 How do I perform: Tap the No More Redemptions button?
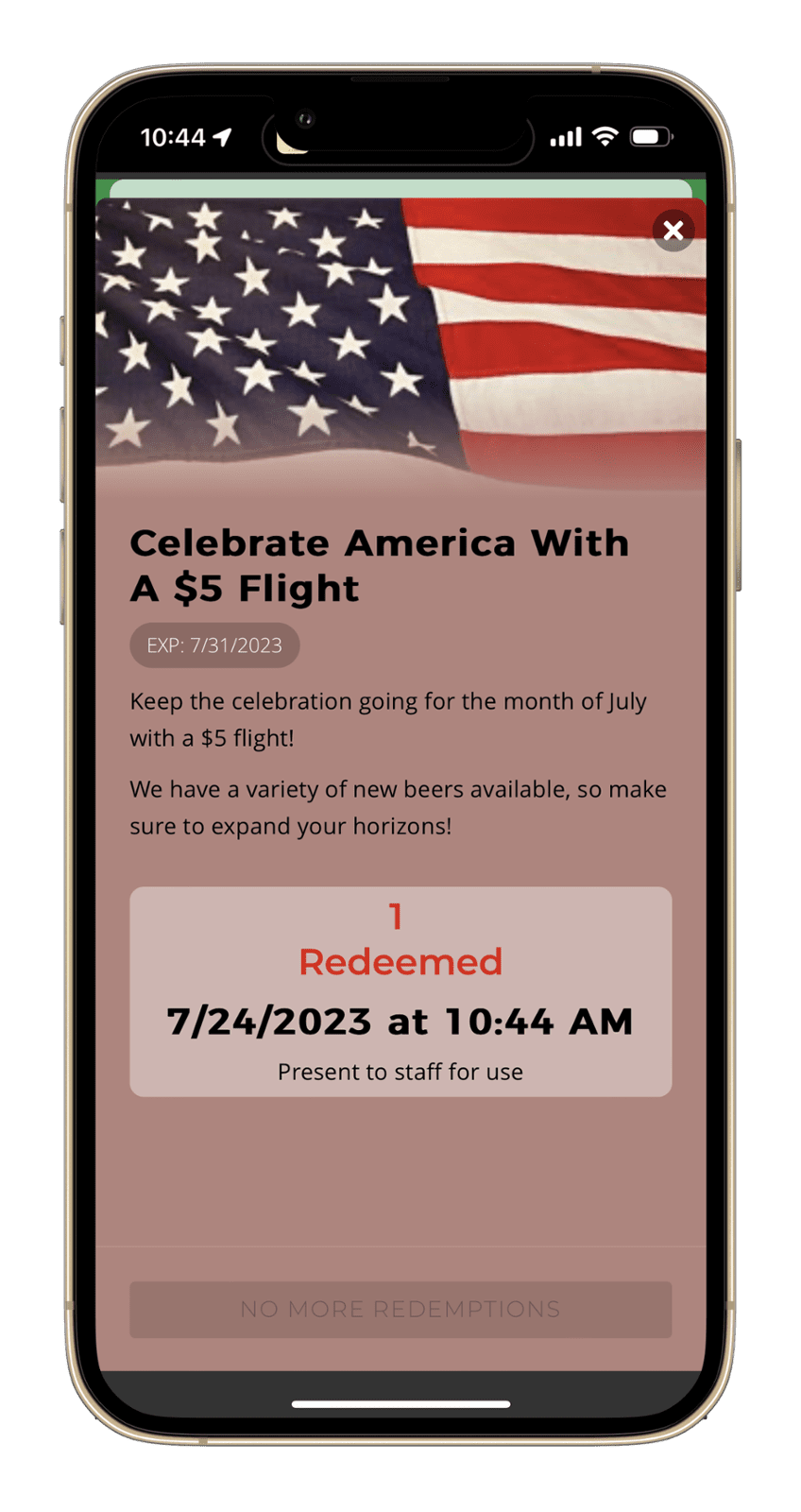400,1309
